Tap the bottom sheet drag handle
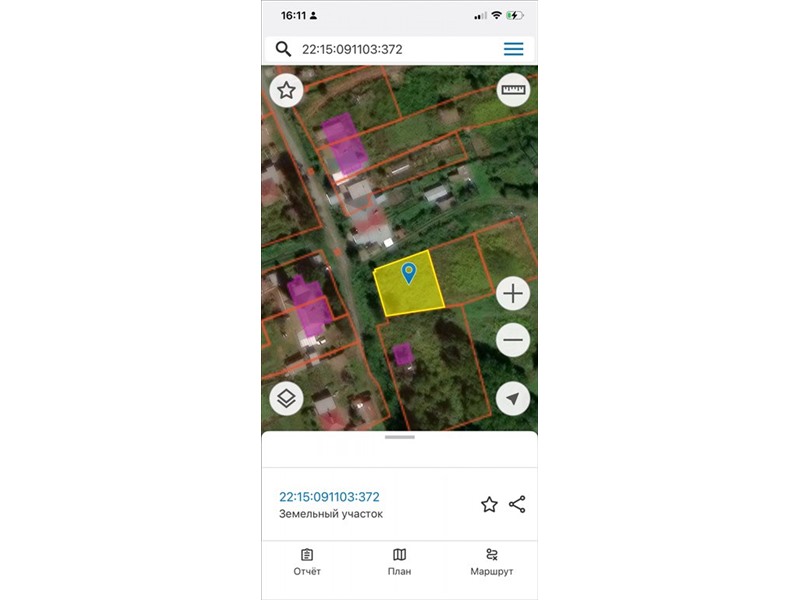This screenshot has width=800, height=600. pyautogui.click(x=399, y=437)
